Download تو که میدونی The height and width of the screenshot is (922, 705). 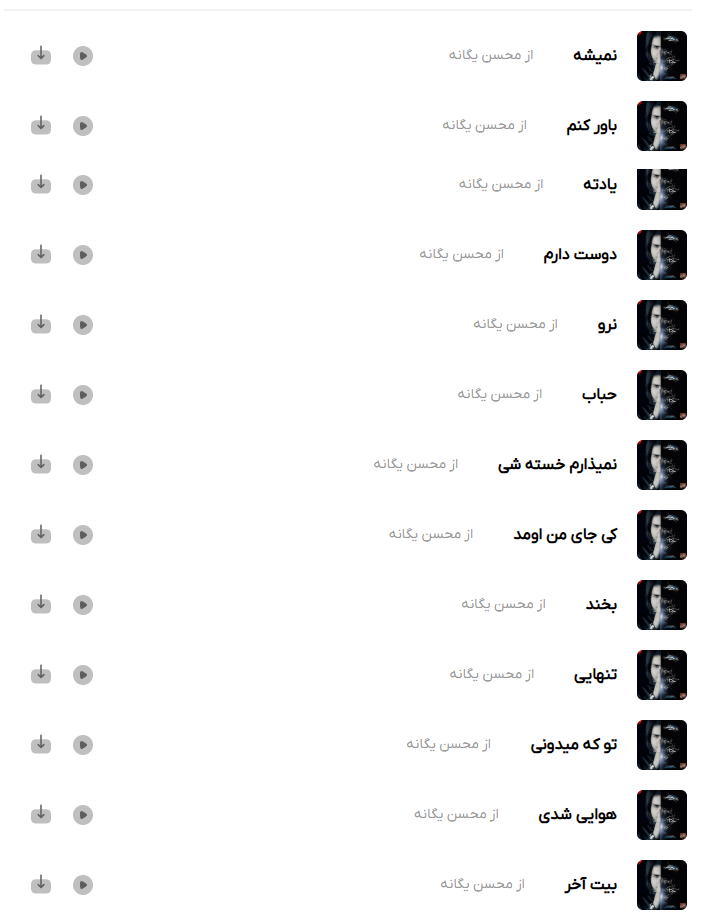(40, 744)
